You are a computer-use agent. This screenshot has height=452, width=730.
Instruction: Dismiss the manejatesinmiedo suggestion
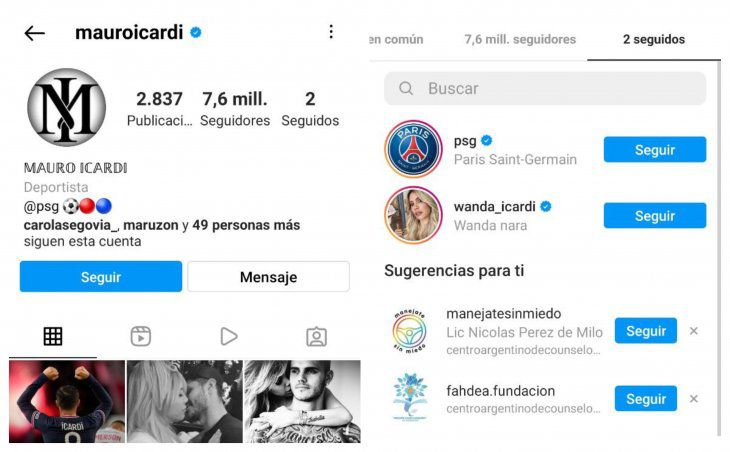(x=694, y=331)
